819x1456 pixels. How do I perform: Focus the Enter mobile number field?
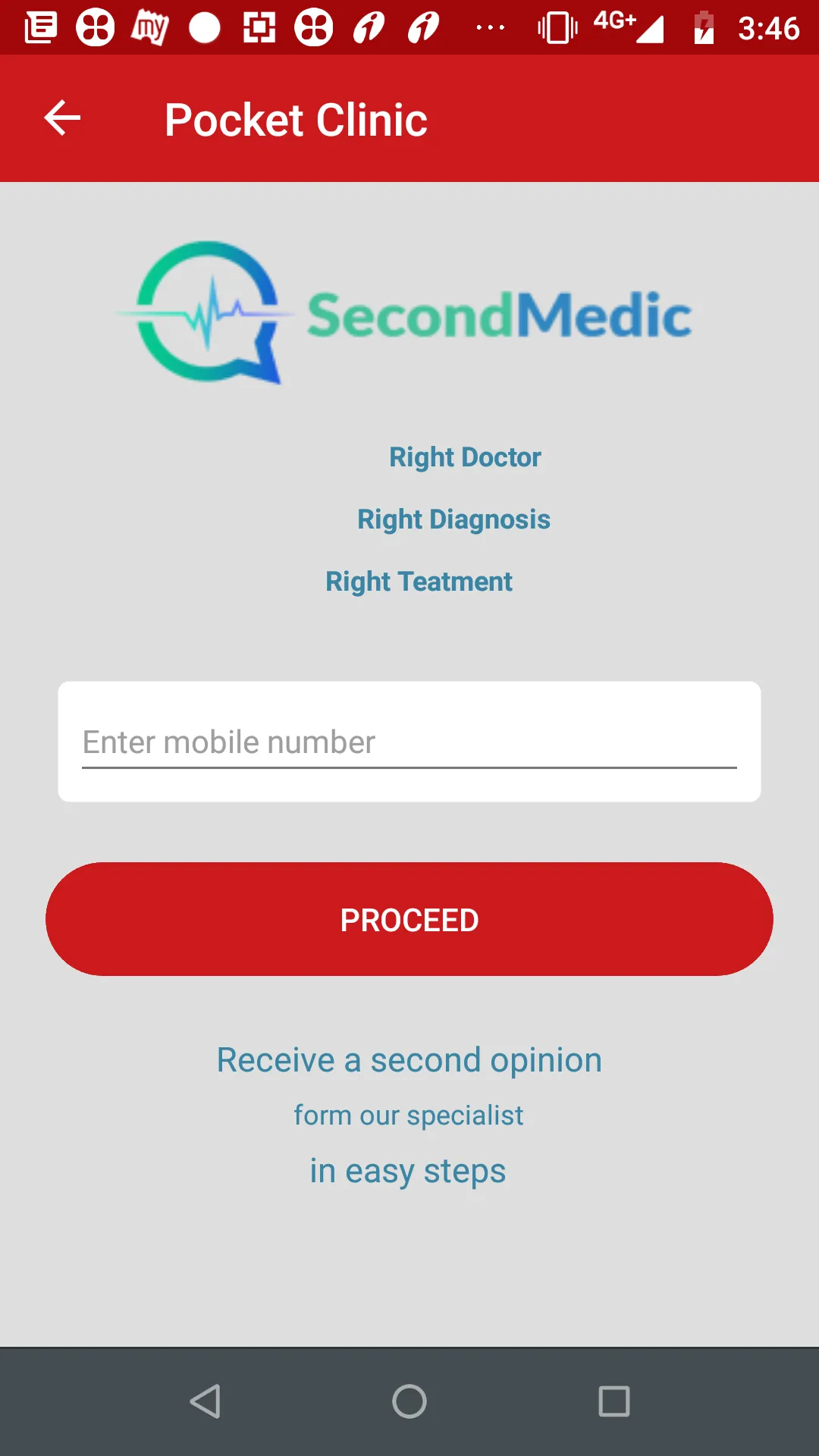(x=409, y=742)
